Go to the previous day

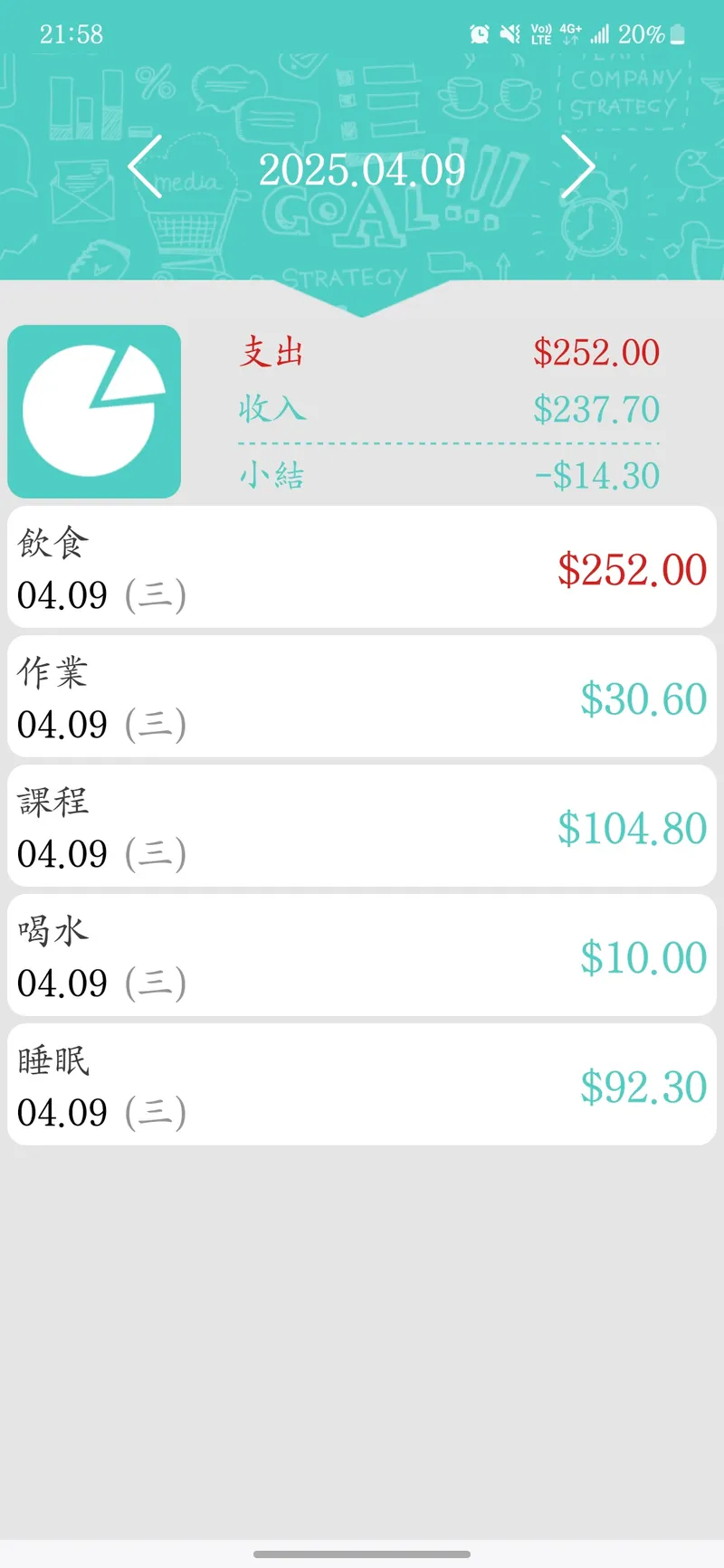pos(146,167)
